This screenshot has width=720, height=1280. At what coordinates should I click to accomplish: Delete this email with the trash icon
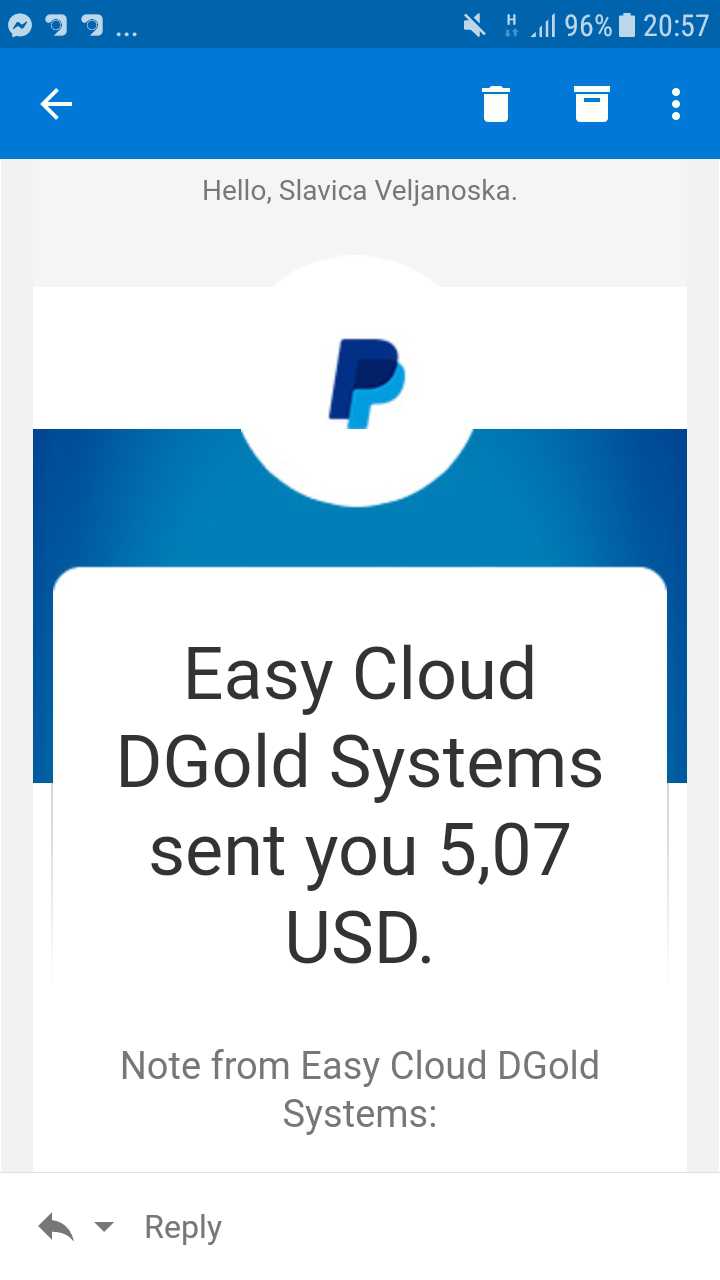pos(496,104)
